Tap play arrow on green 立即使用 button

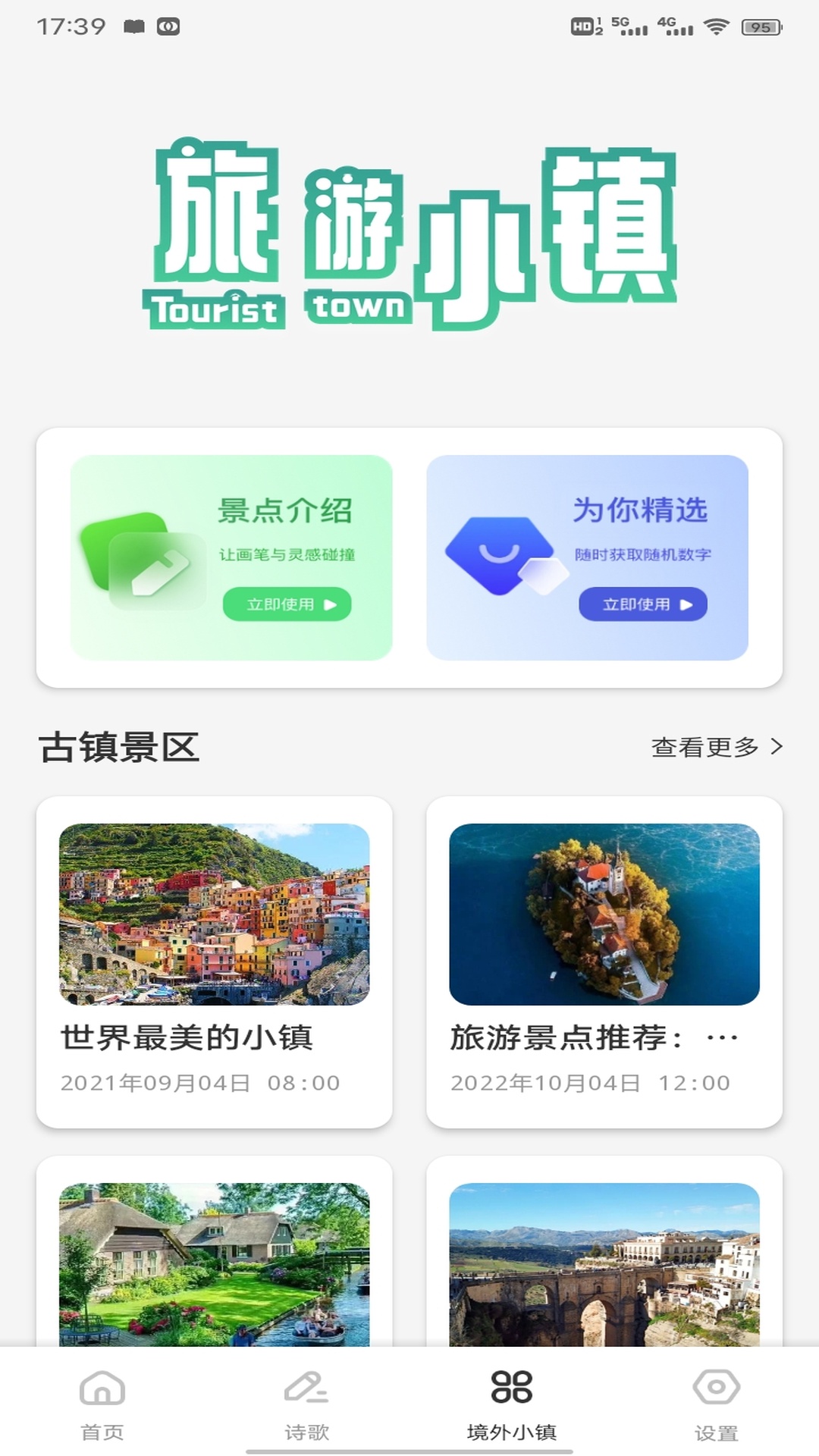click(329, 605)
